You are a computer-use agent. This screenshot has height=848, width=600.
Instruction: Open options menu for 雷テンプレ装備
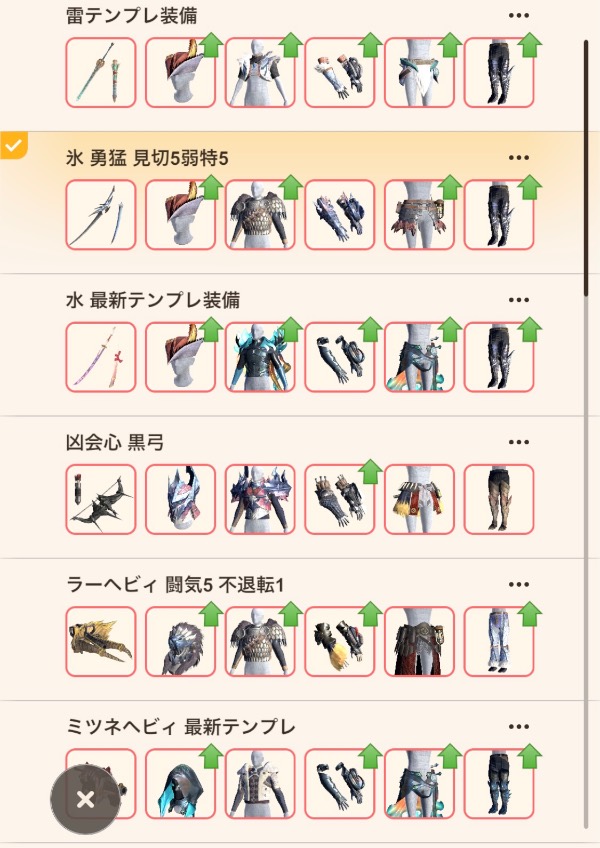[x=518, y=15]
